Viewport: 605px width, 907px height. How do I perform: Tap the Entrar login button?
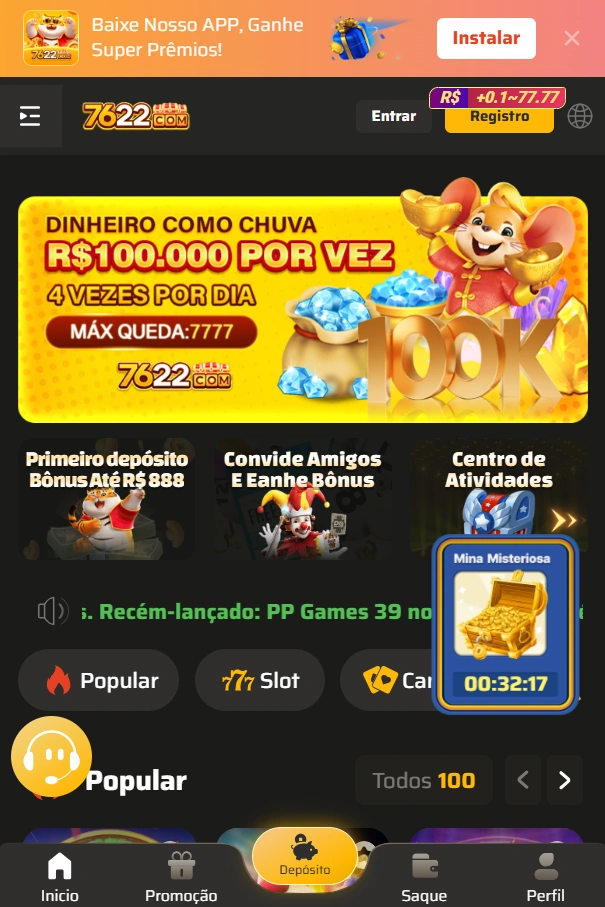(393, 116)
